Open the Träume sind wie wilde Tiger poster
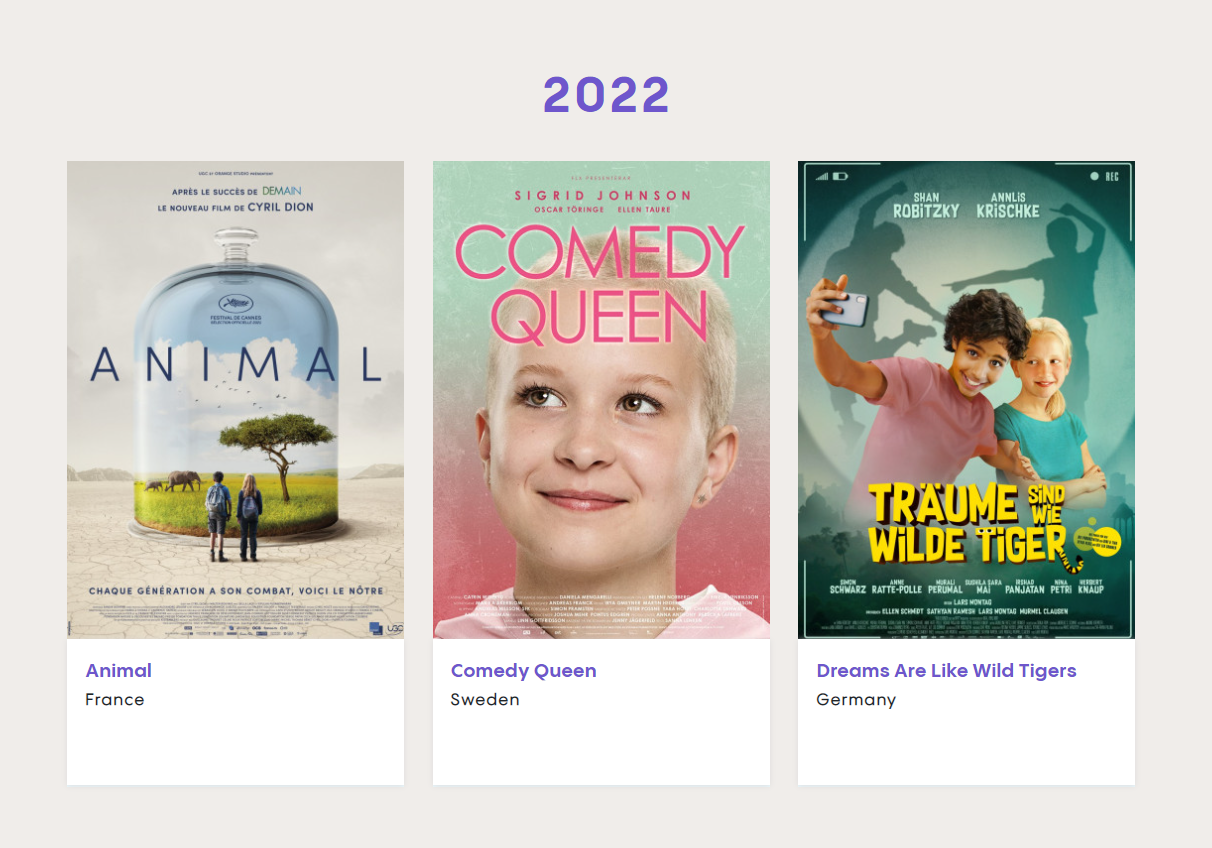Screen dimensions: 1212x848 [x=966, y=399]
